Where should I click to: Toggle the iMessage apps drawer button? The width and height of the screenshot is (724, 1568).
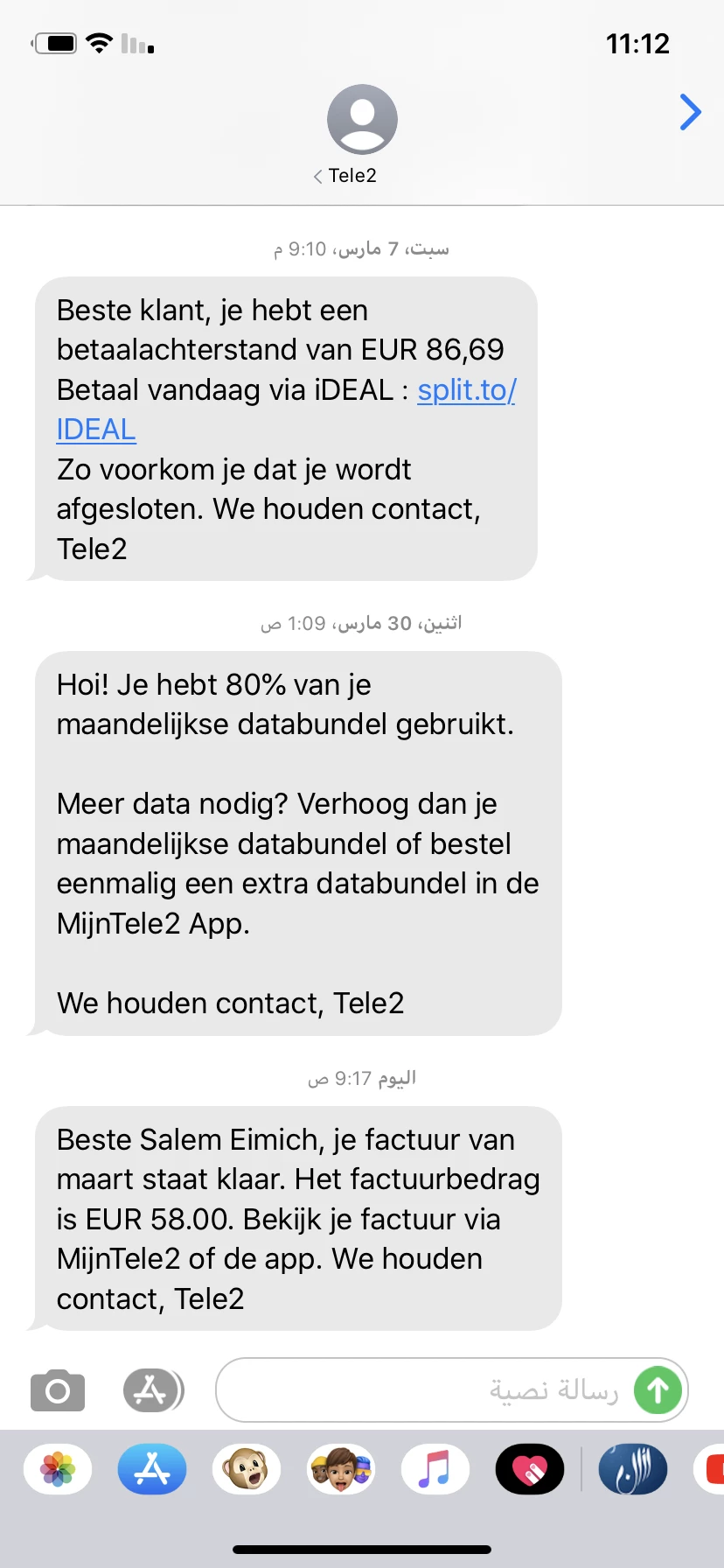click(152, 1390)
